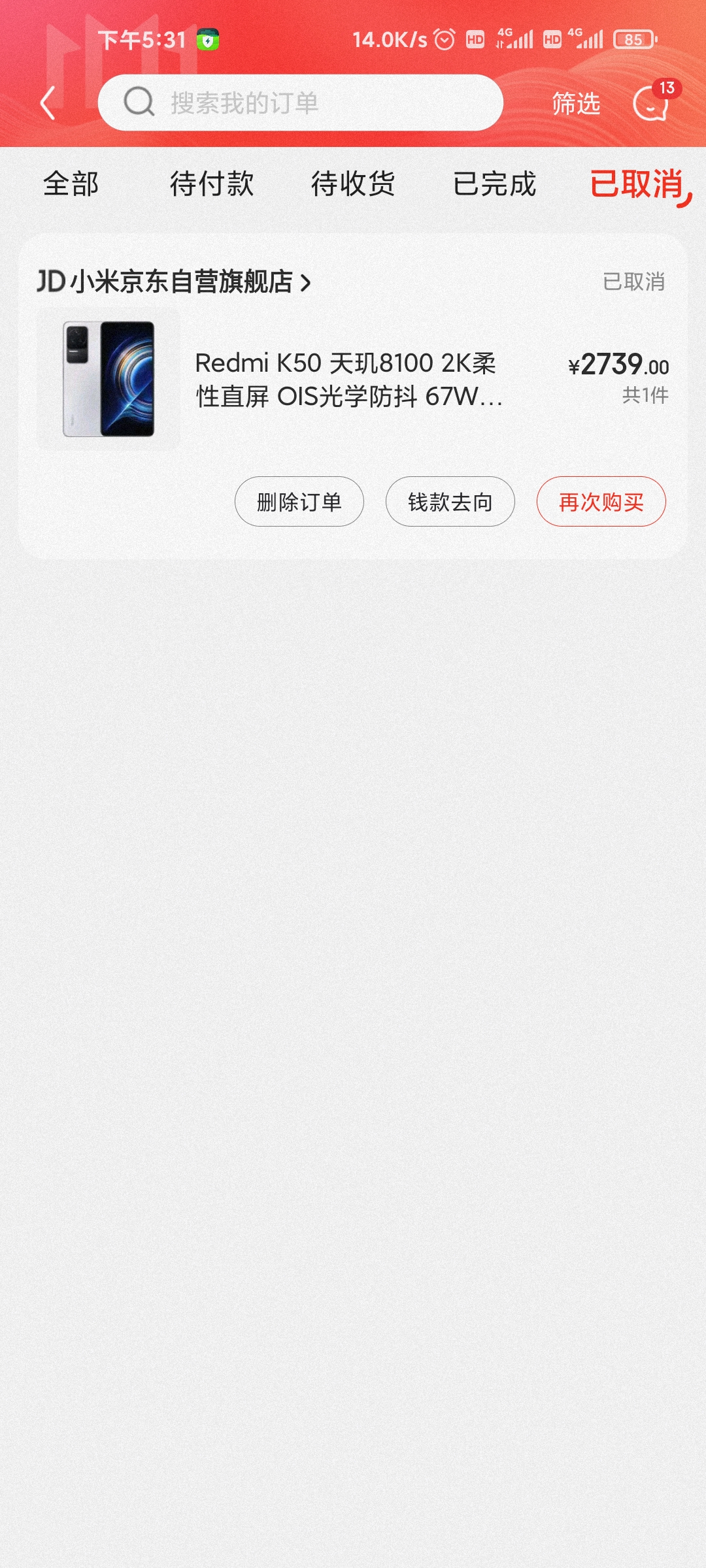Switch to the 待付款 tab
706x1568 pixels.
click(x=212, y=185)
